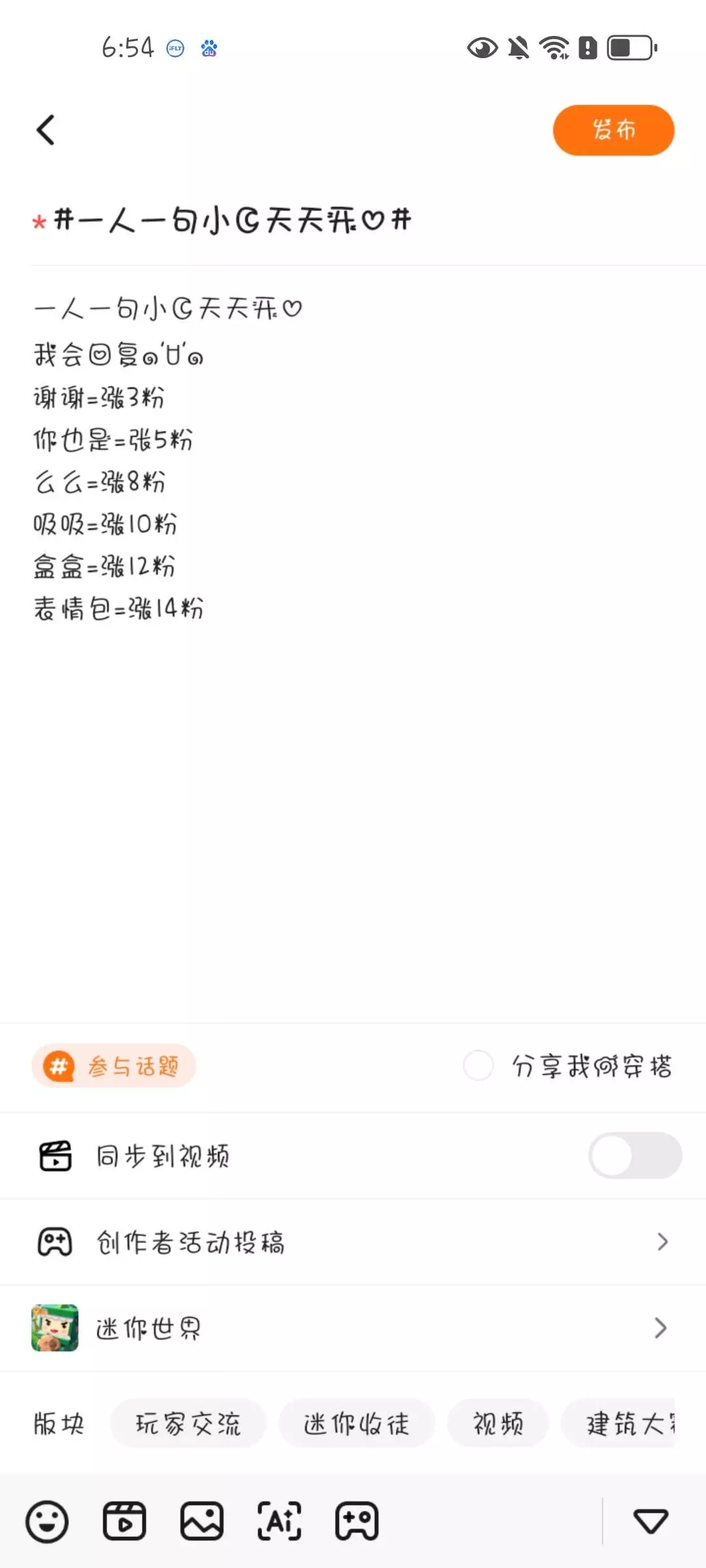706x1568 pixels.
Task: Tap the 参与话题 topic chip
Action: click(114, 1066)
